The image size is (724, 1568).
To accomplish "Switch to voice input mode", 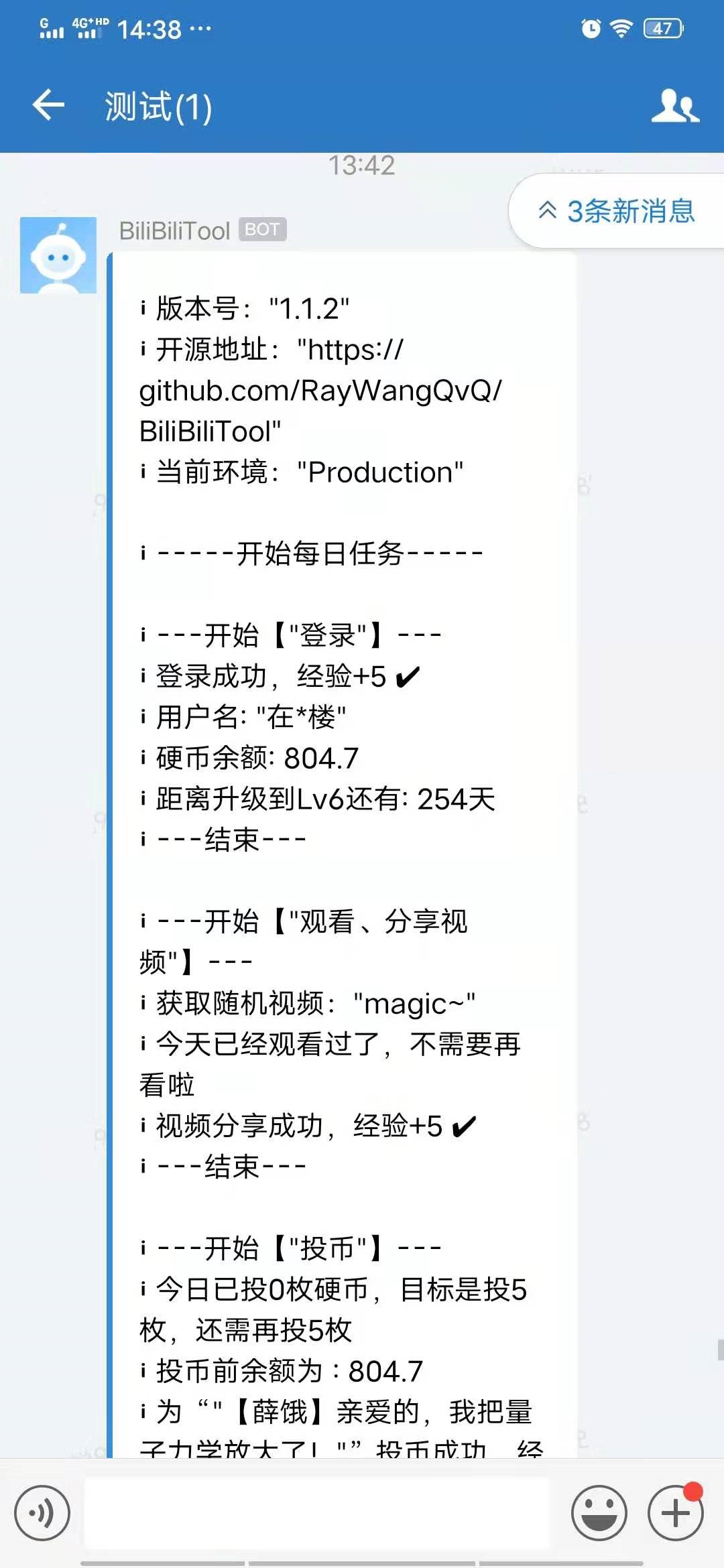I will pos(42,1512).
